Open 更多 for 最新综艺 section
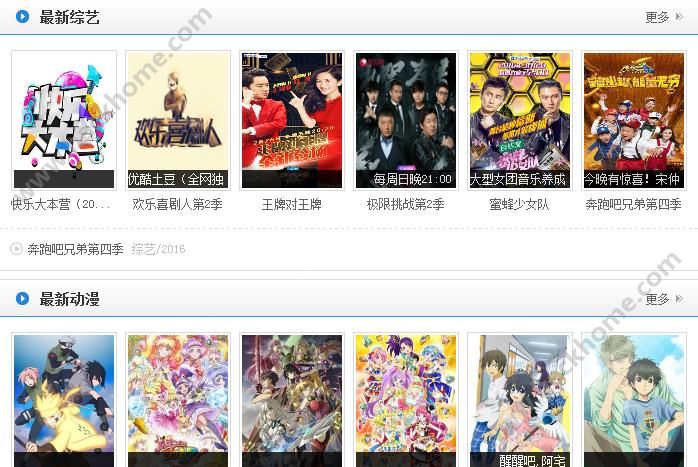This screenshot has width=698, height=467. [662, 17]
